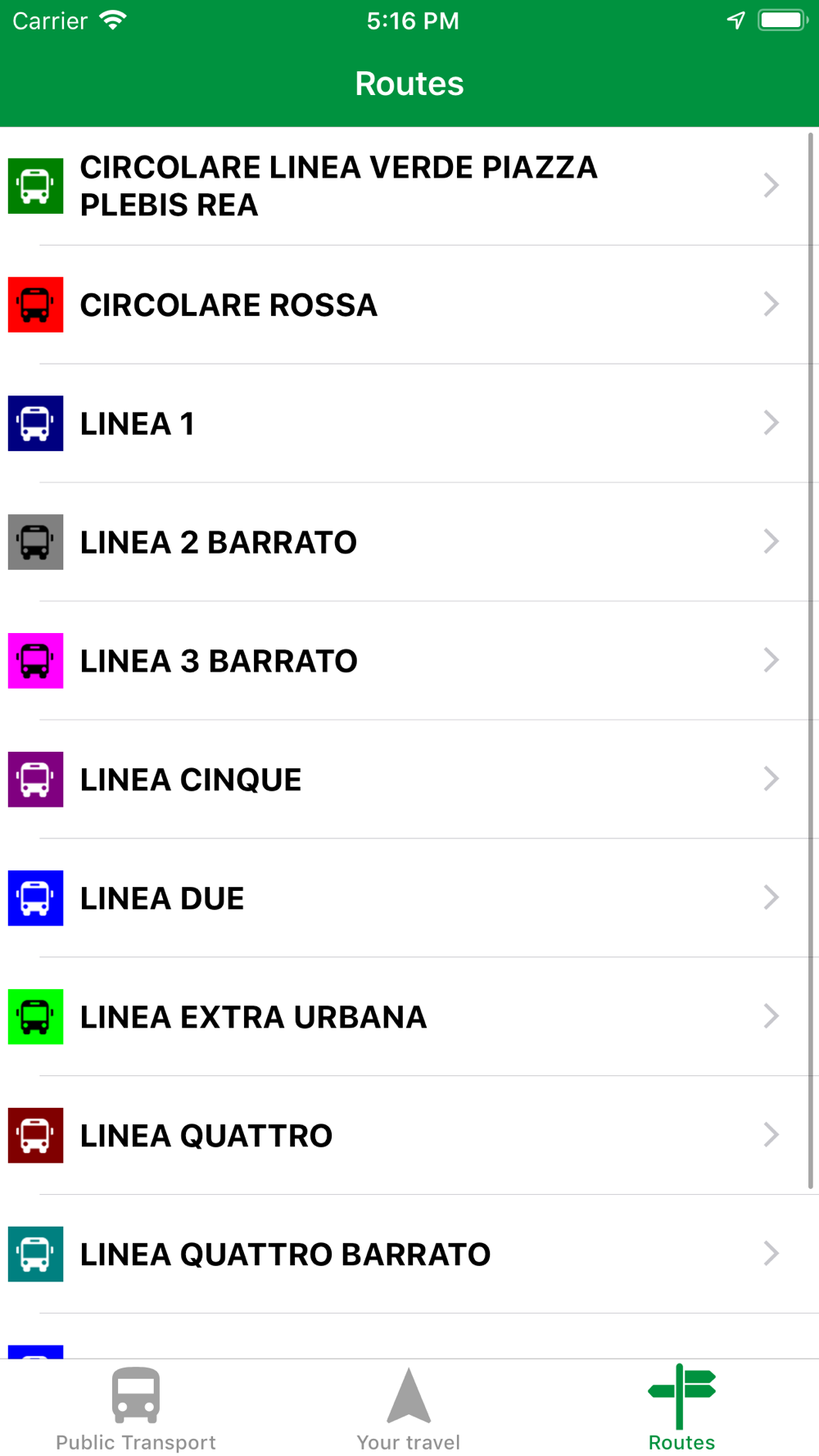This screenshot has height=1456, width=819.
Task: Tap the LINEA QUATTRO row
Action: point(409,1136)
